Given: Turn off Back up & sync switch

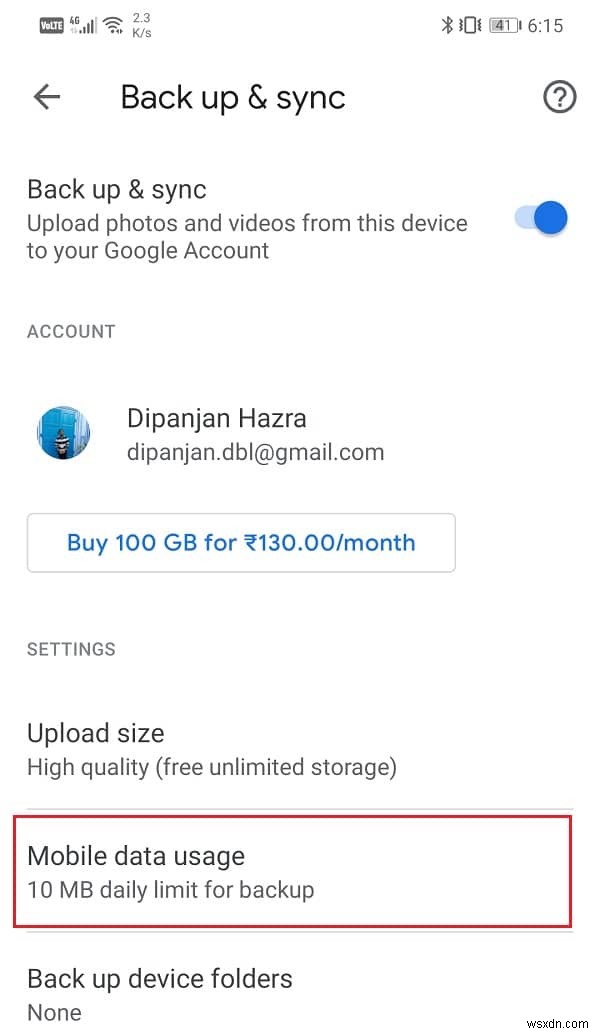Looking at the screenshot, I should click(543, 218).
